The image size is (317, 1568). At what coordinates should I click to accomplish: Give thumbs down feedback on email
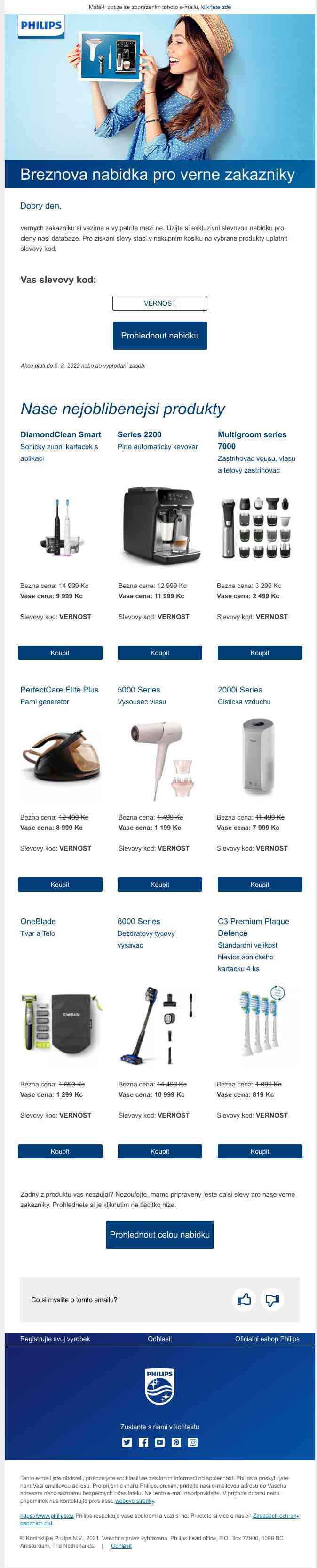272,1300
